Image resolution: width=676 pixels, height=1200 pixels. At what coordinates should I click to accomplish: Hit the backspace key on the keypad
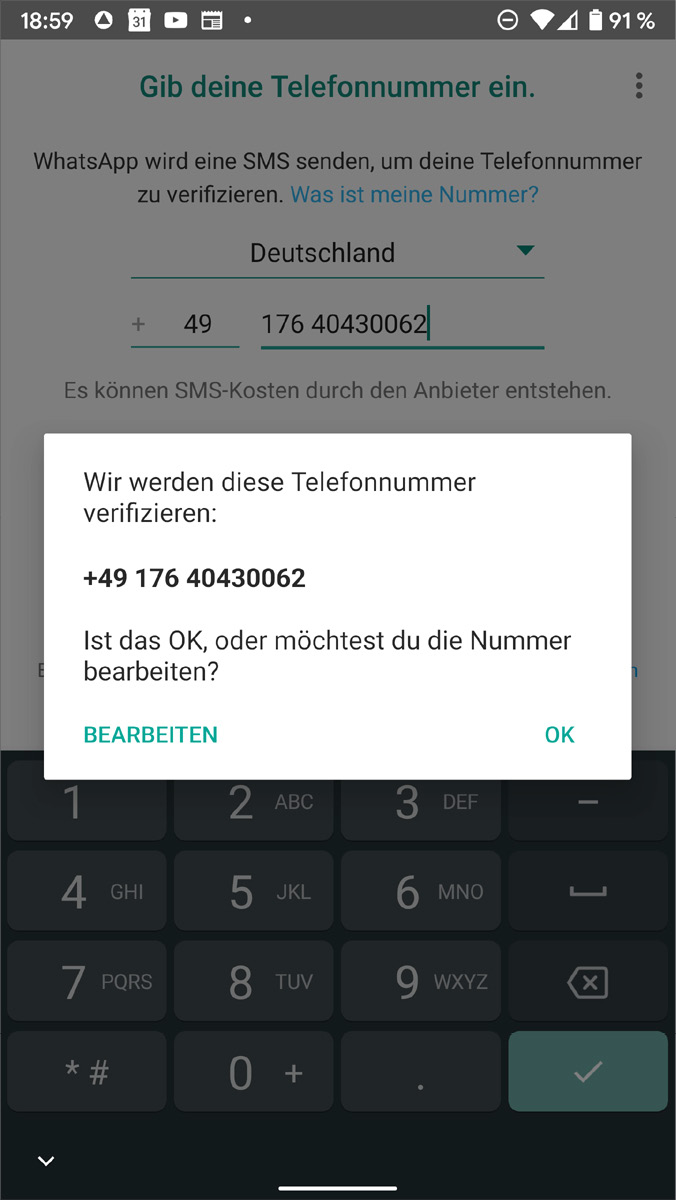(x=587, y=983)
